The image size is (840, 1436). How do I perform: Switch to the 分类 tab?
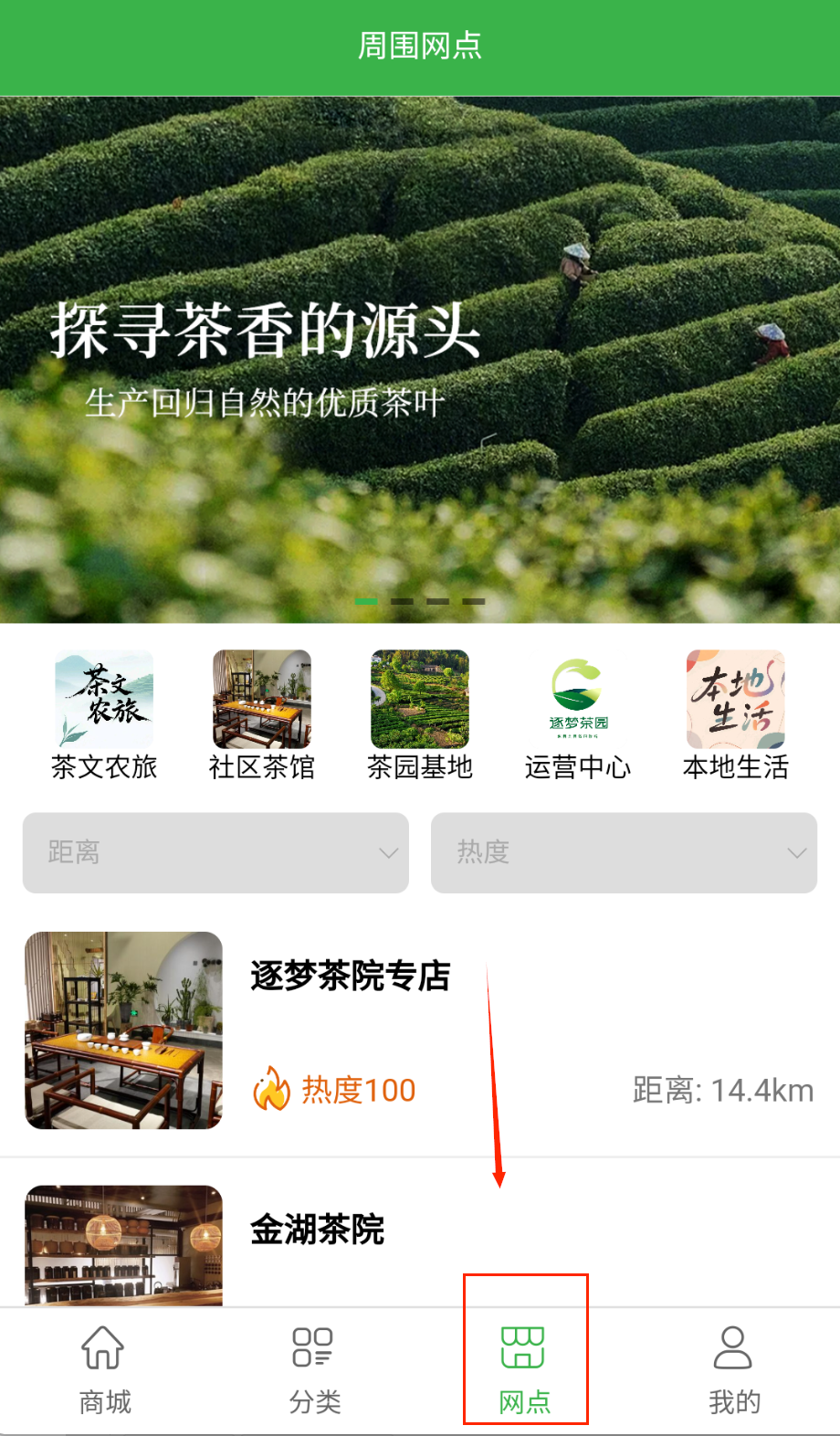pos(315,1370)
